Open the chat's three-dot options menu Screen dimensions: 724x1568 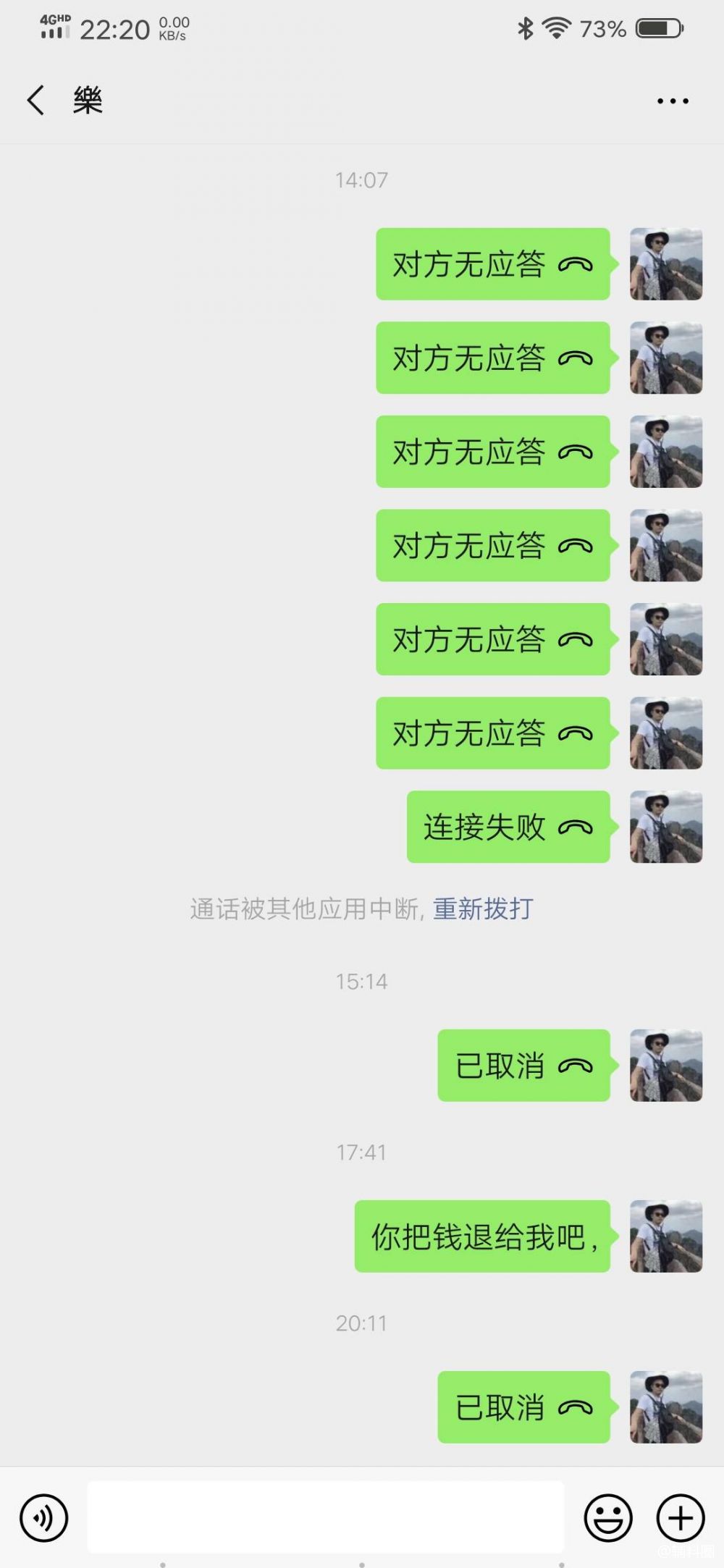point(673,101)
